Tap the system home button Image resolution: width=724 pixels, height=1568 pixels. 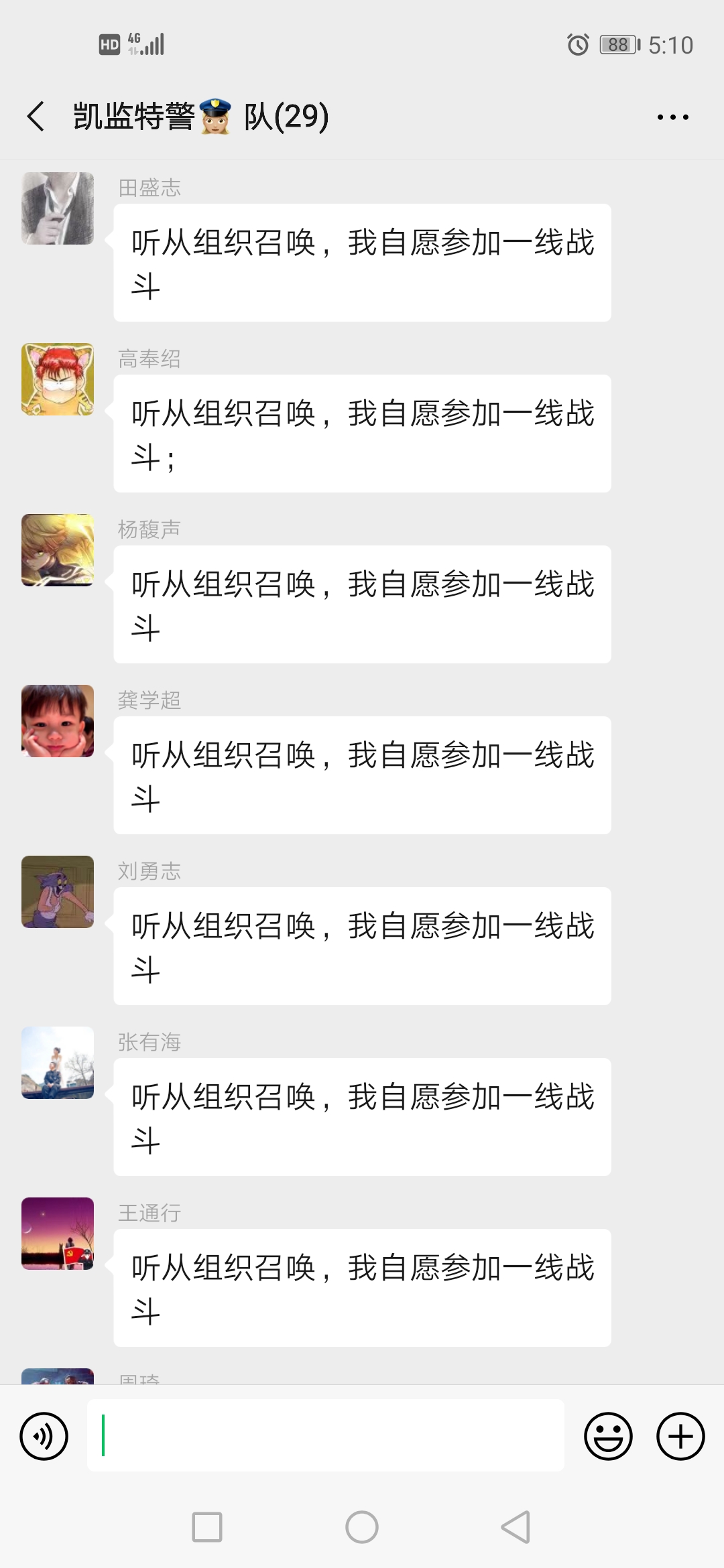coord(362,1527)
